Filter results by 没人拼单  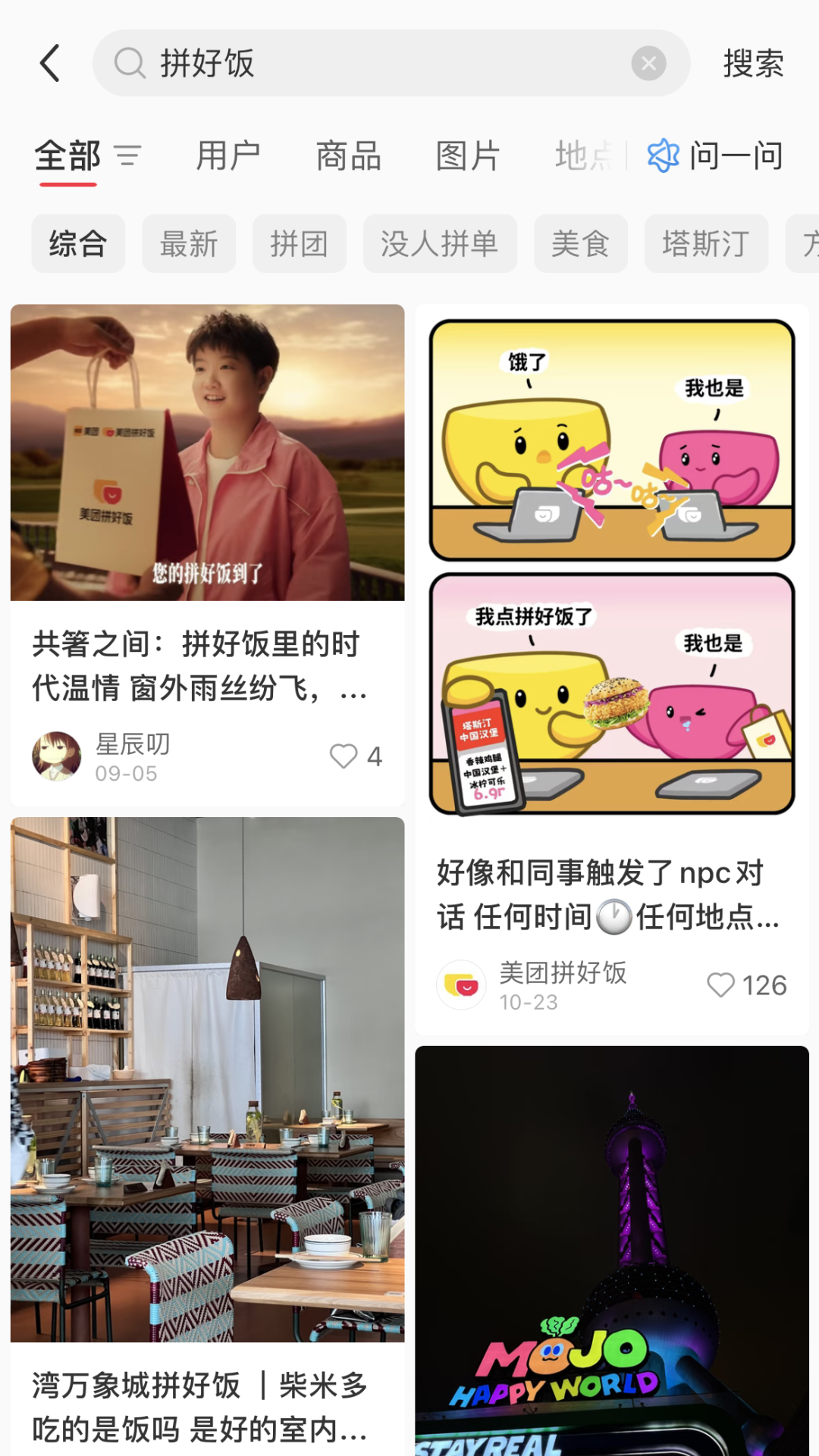tap(440, 244)
